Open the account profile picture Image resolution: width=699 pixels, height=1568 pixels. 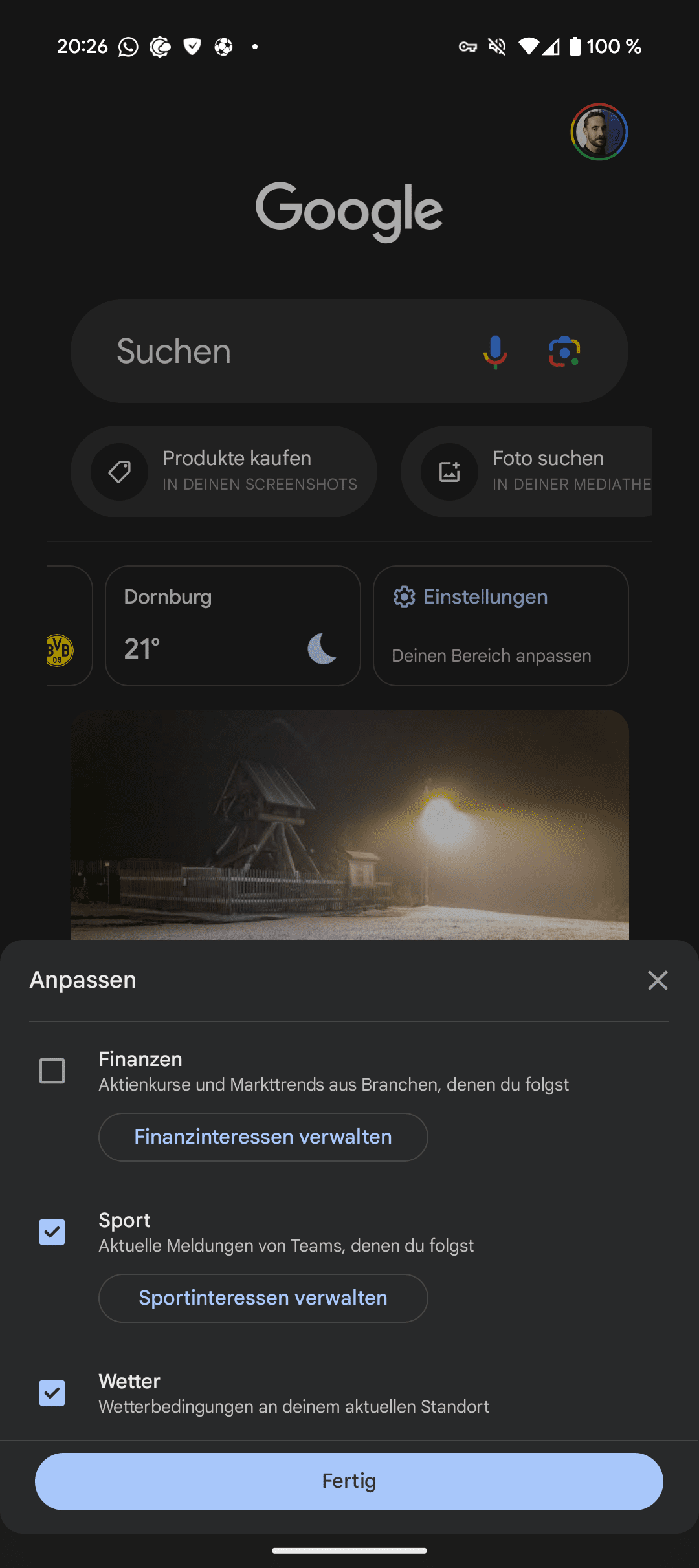[599, 132]
